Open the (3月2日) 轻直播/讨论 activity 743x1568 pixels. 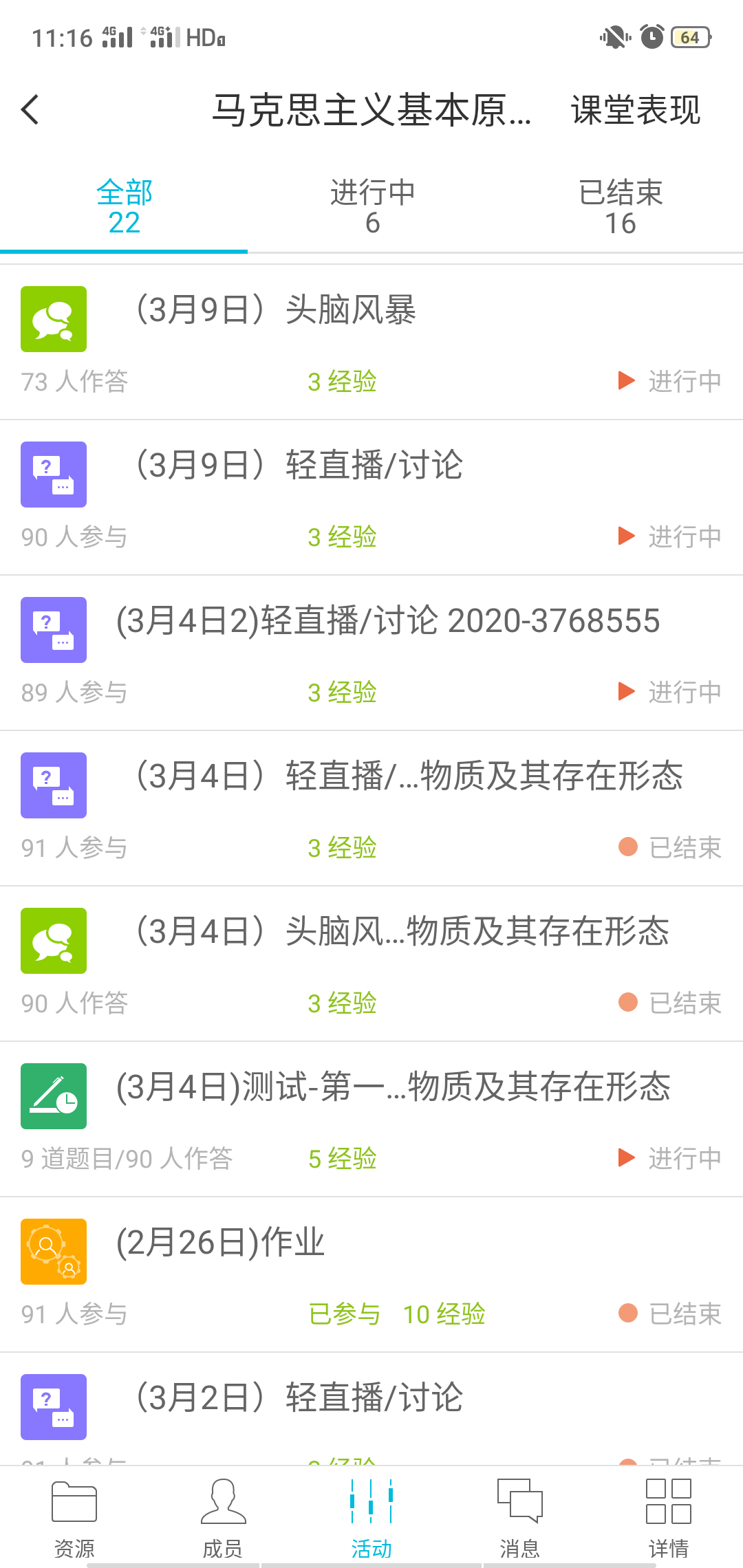(371, 1406)
